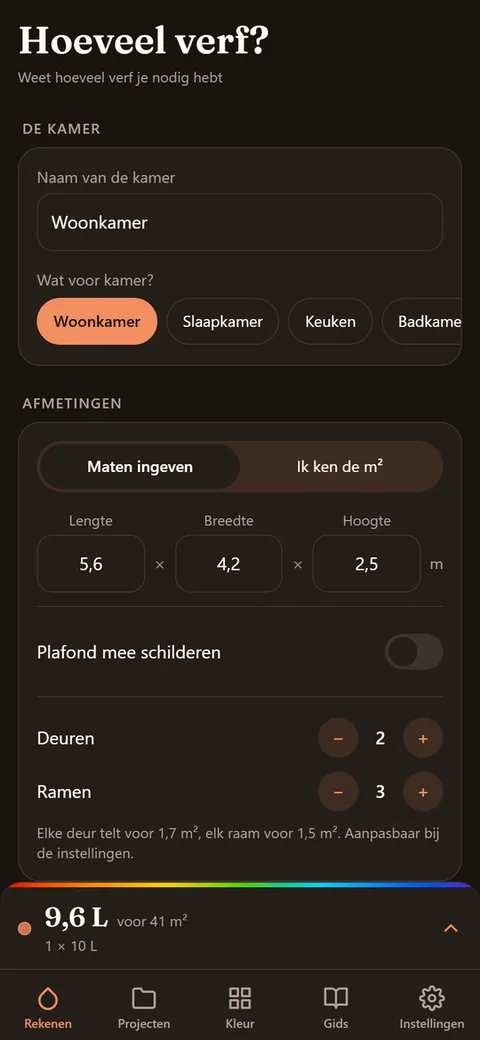
Task: Open the Projecten tab
Action: [144, 1008]
